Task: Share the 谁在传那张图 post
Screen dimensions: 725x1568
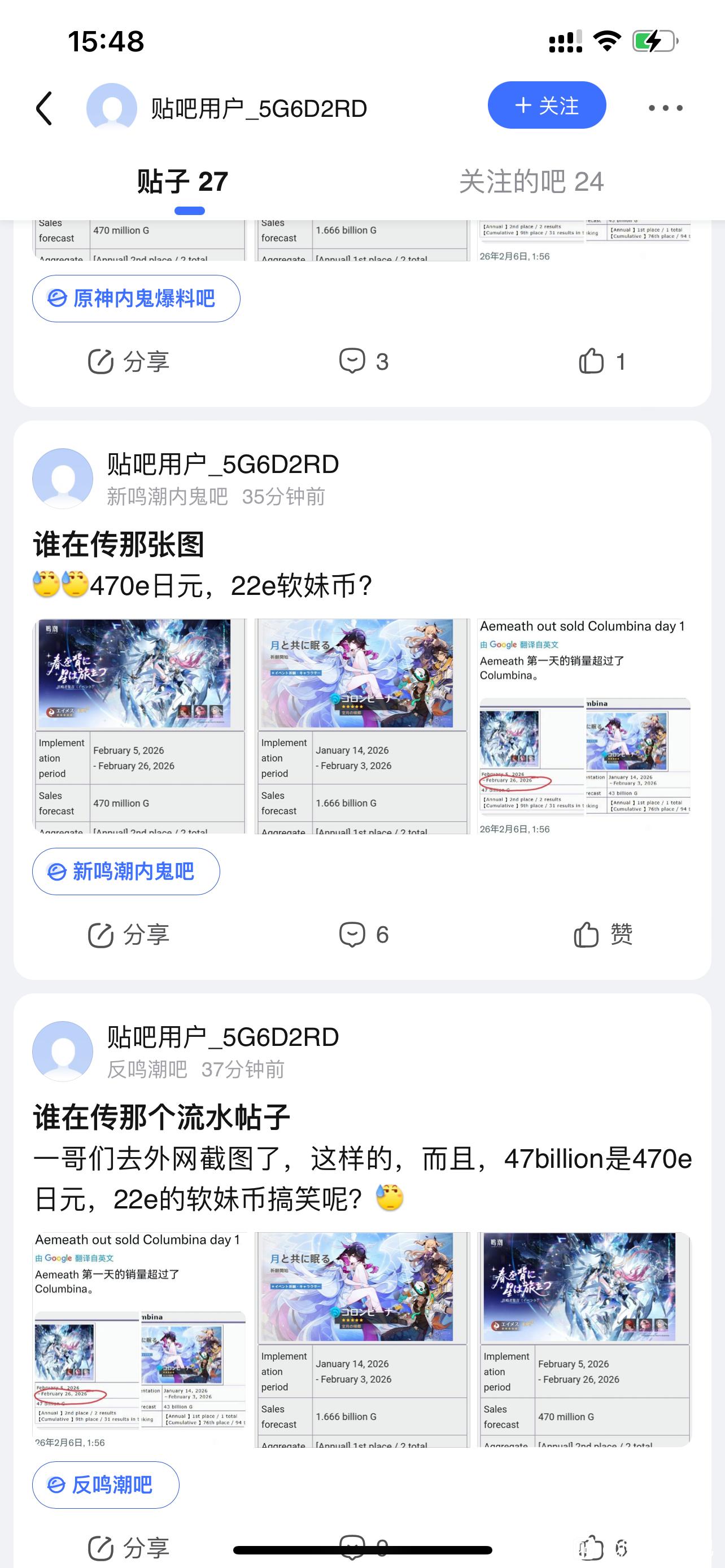Action: 128,934
